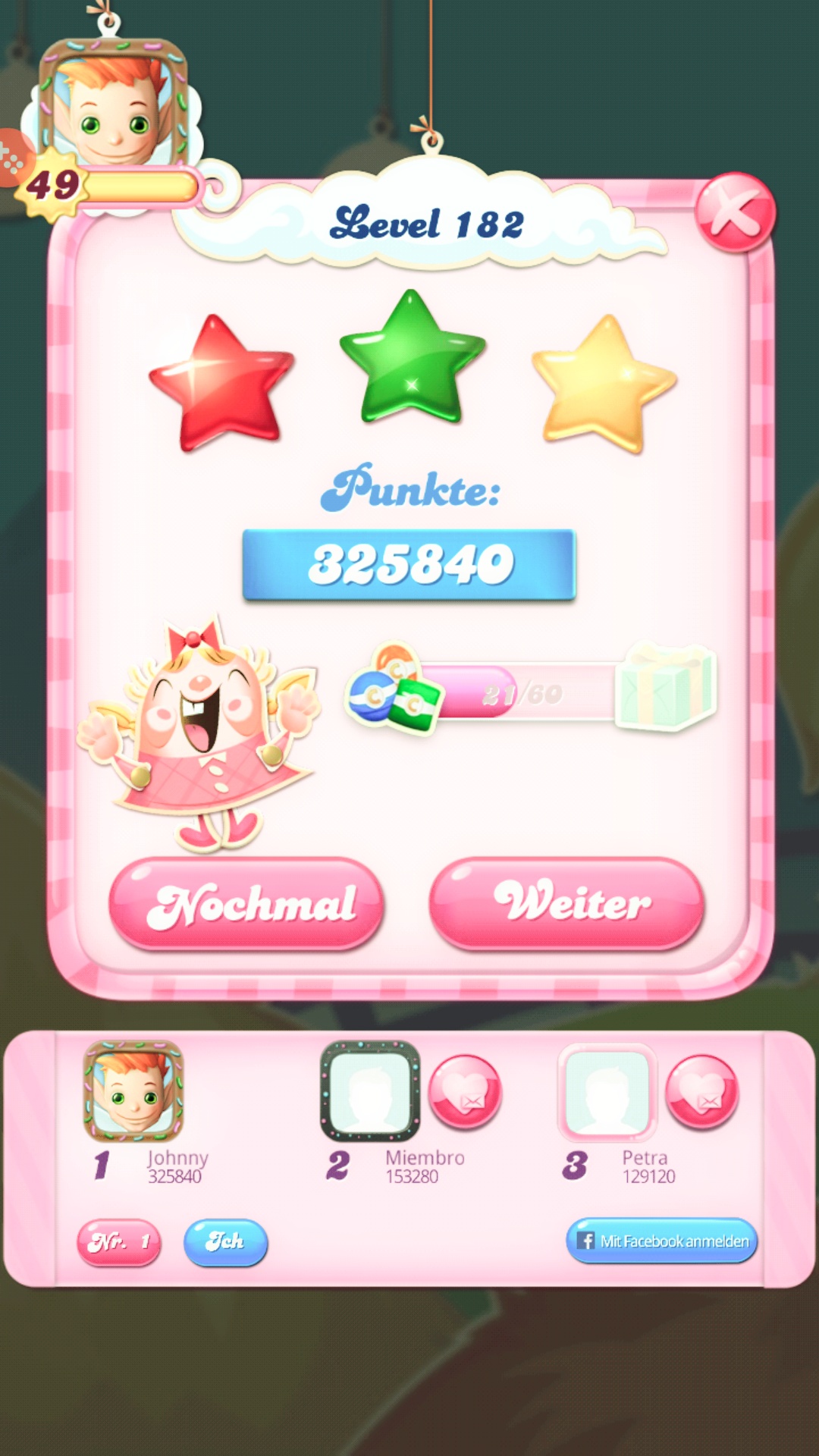Continue with the Weiter button
Viewport: 819px width, 1456px height.
click(x=566, y=903)
